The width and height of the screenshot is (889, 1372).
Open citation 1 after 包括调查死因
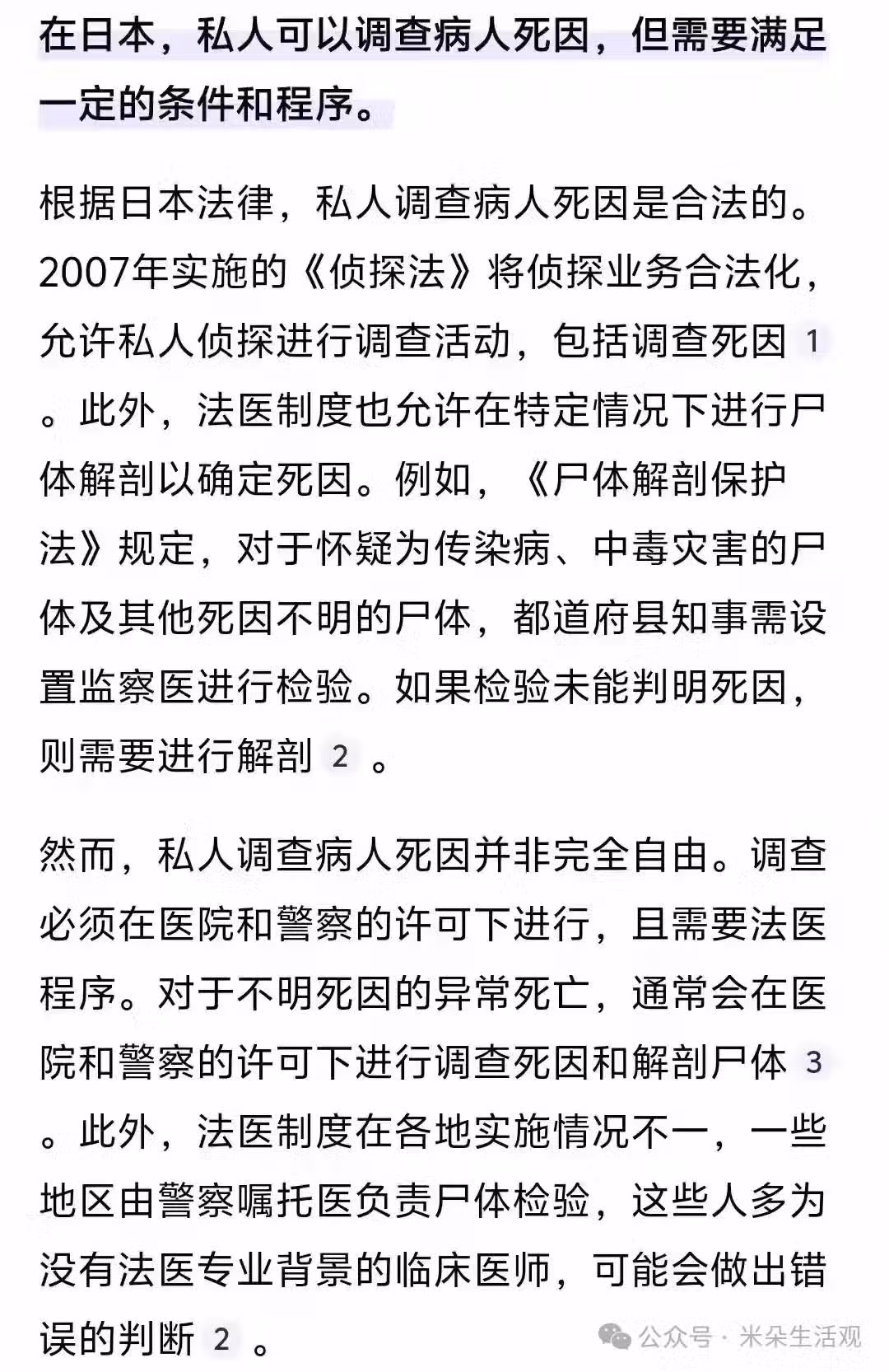pos(813,341)
